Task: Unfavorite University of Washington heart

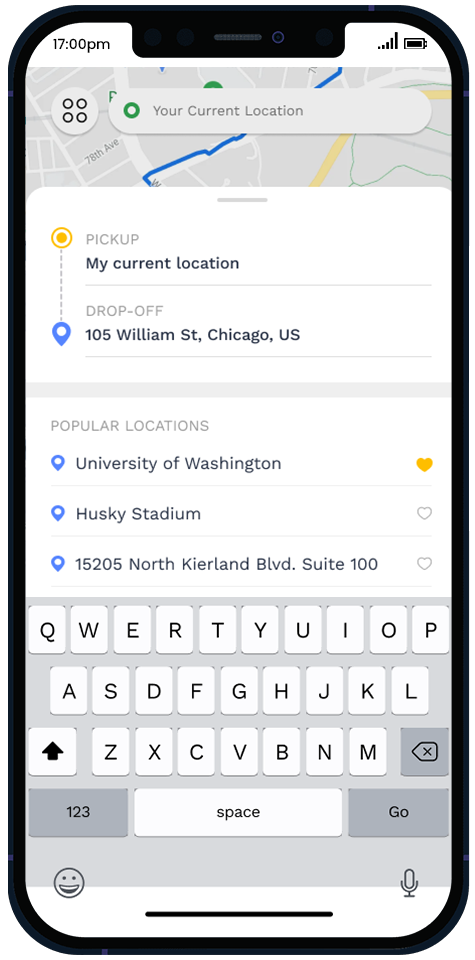Action: coord(424,465)
